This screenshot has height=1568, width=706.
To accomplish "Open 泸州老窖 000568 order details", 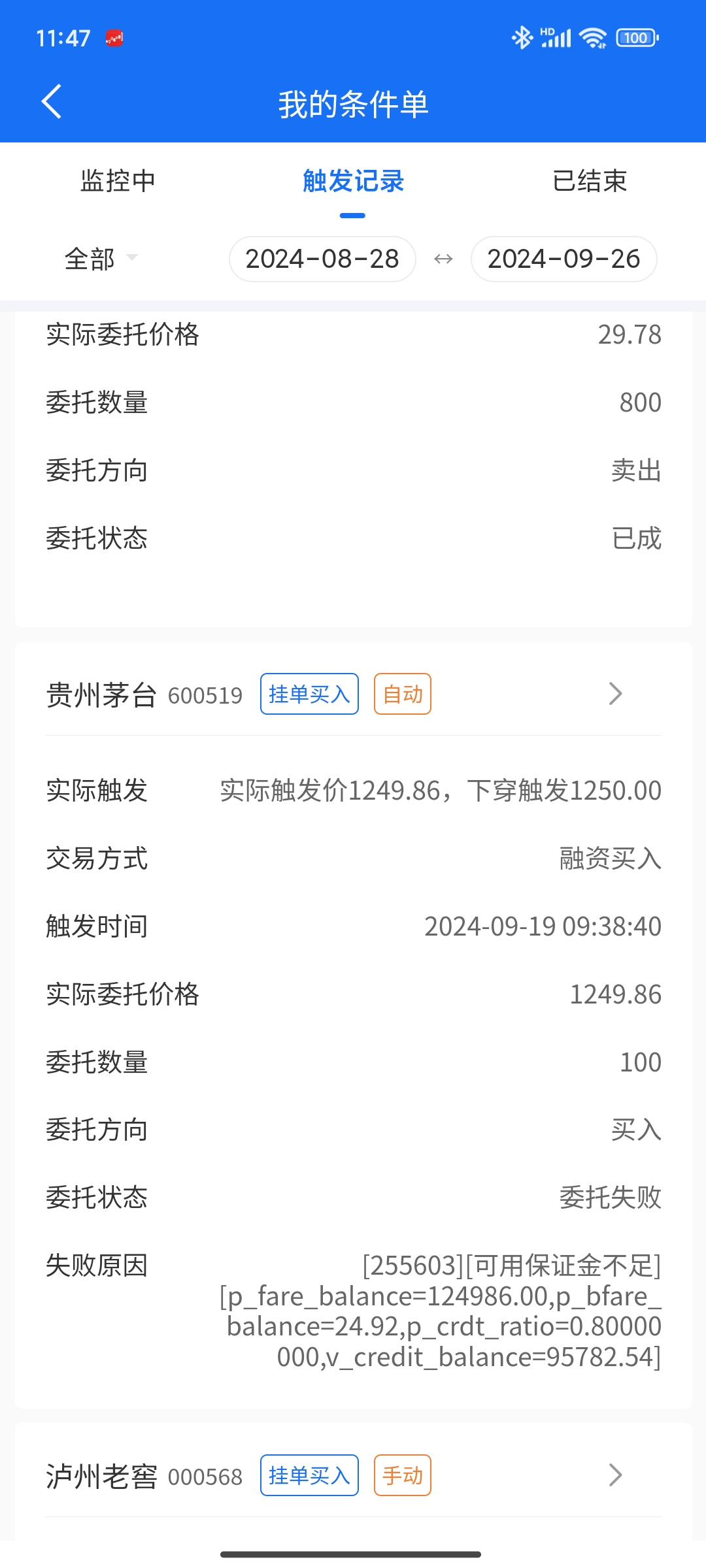I will click(353, 1475).
